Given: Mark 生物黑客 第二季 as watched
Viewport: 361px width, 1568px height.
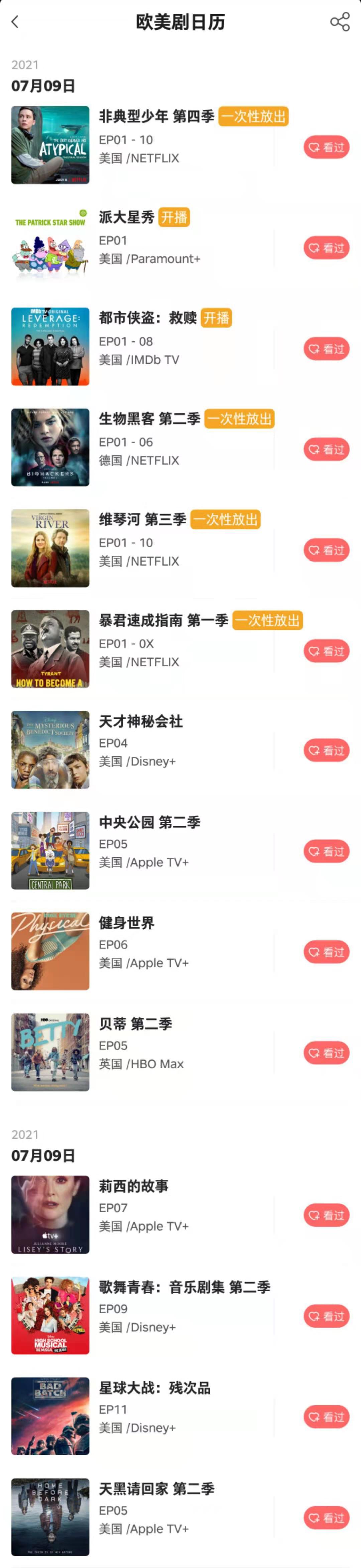Looking at the screenshot, I should (326, 450).
